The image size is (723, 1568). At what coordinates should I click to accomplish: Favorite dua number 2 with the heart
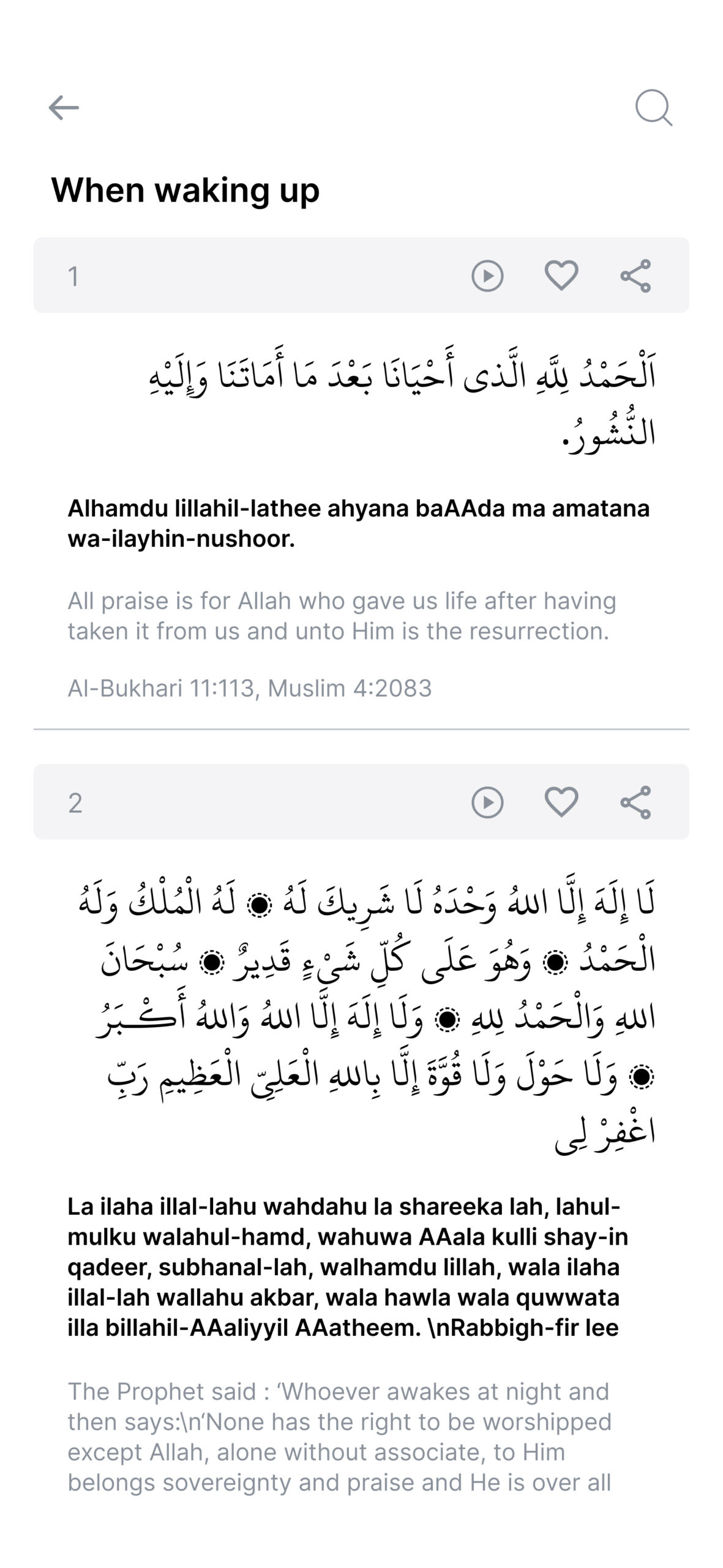coord(561,802)
